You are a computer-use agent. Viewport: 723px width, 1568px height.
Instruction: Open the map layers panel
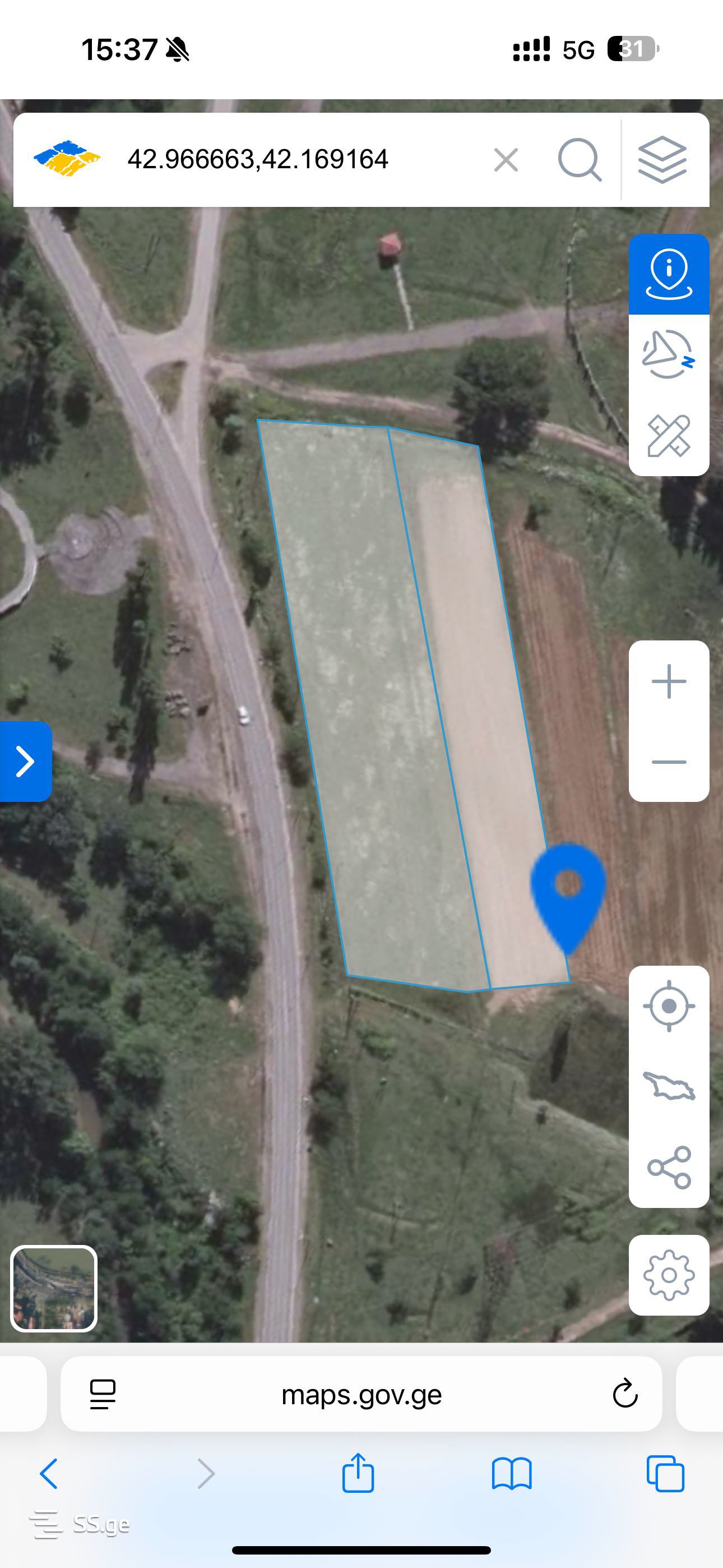tap(662, 160)
